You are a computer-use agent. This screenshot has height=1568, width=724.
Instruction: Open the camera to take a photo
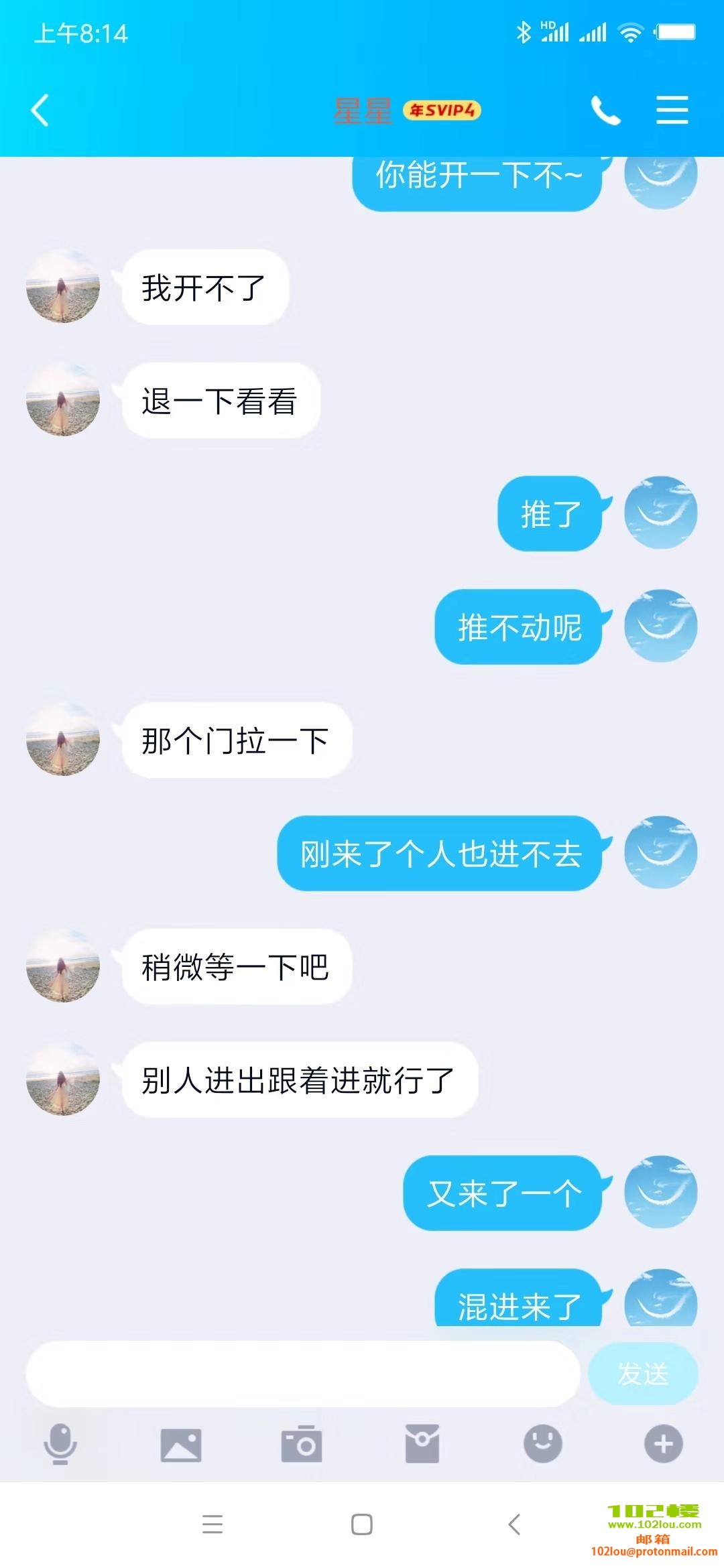[302, 1444]
